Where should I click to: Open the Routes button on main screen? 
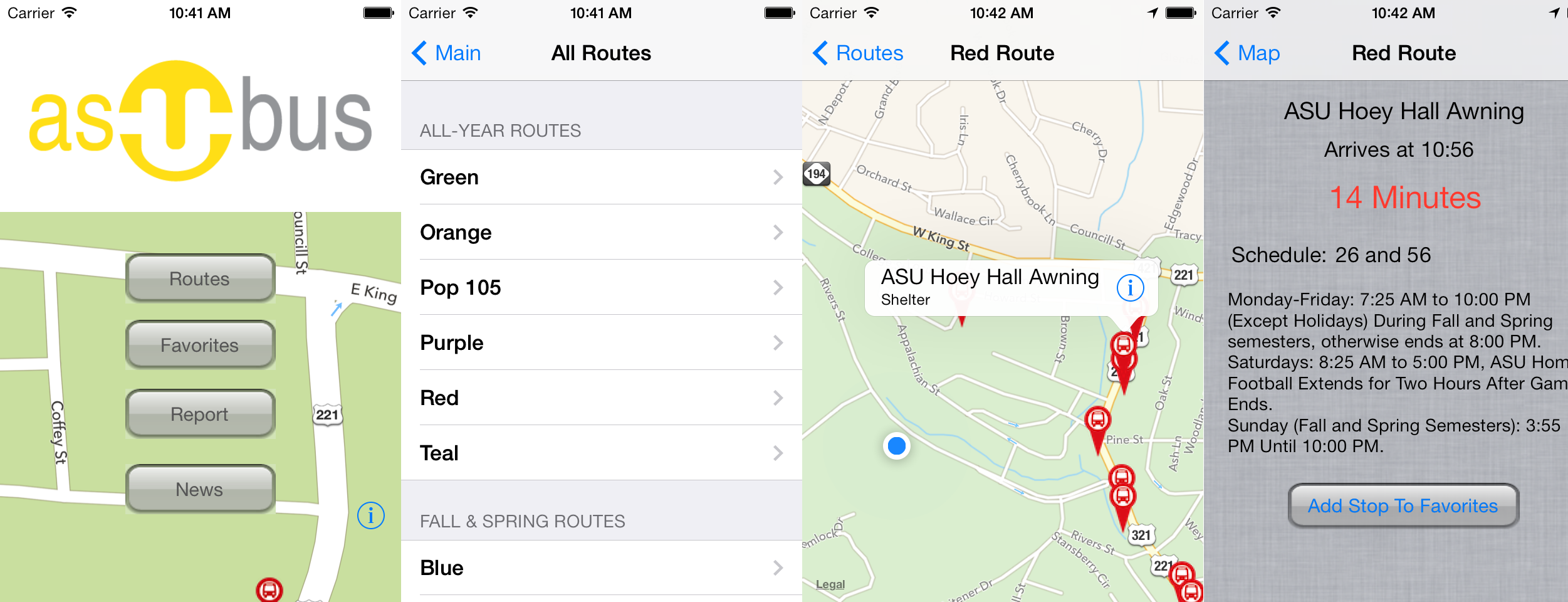[x=200, y=278]
